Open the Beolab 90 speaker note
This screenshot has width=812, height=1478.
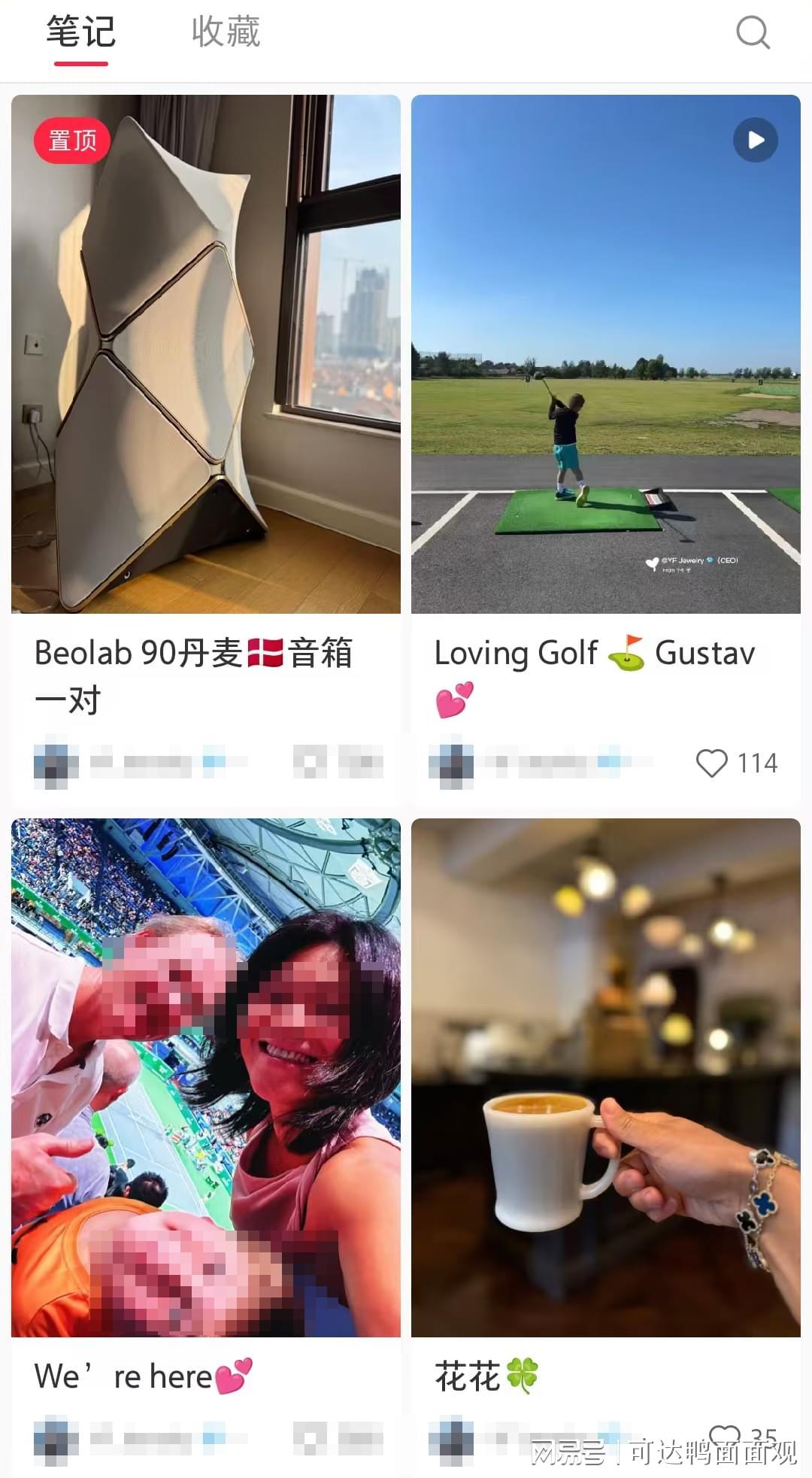tap(205, 354)
